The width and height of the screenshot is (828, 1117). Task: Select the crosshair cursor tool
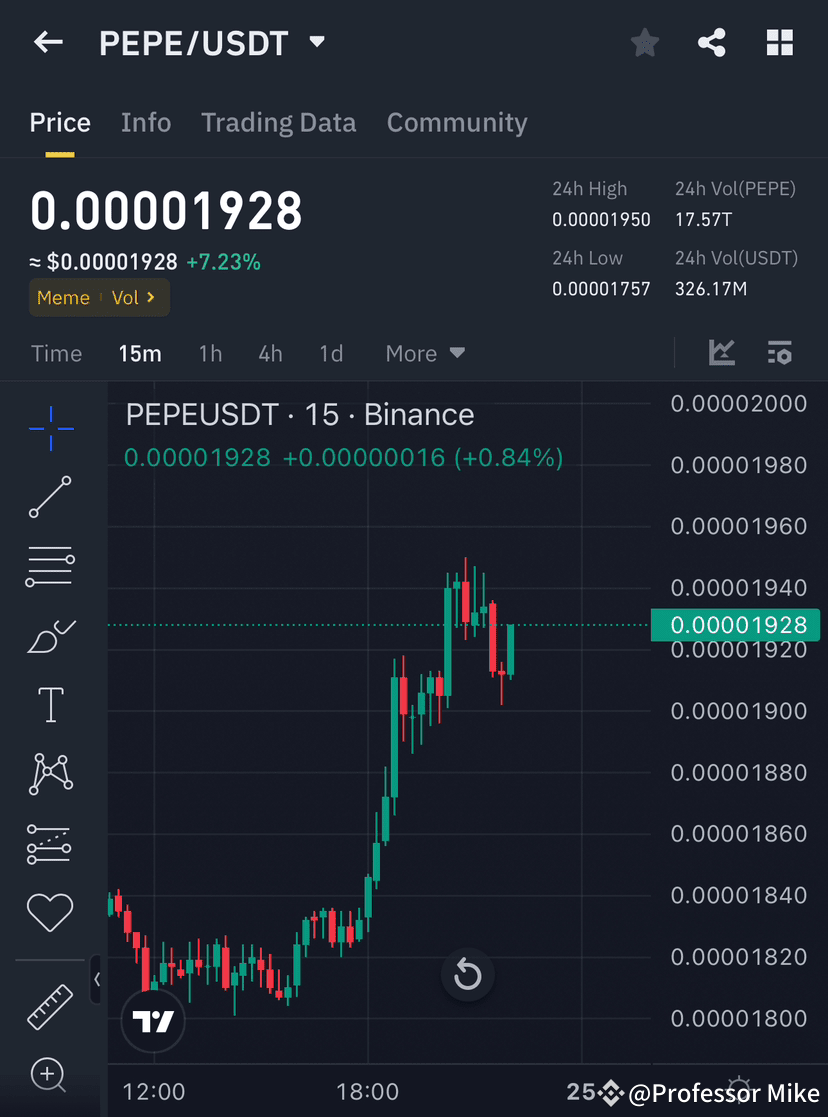click(50, 429)
